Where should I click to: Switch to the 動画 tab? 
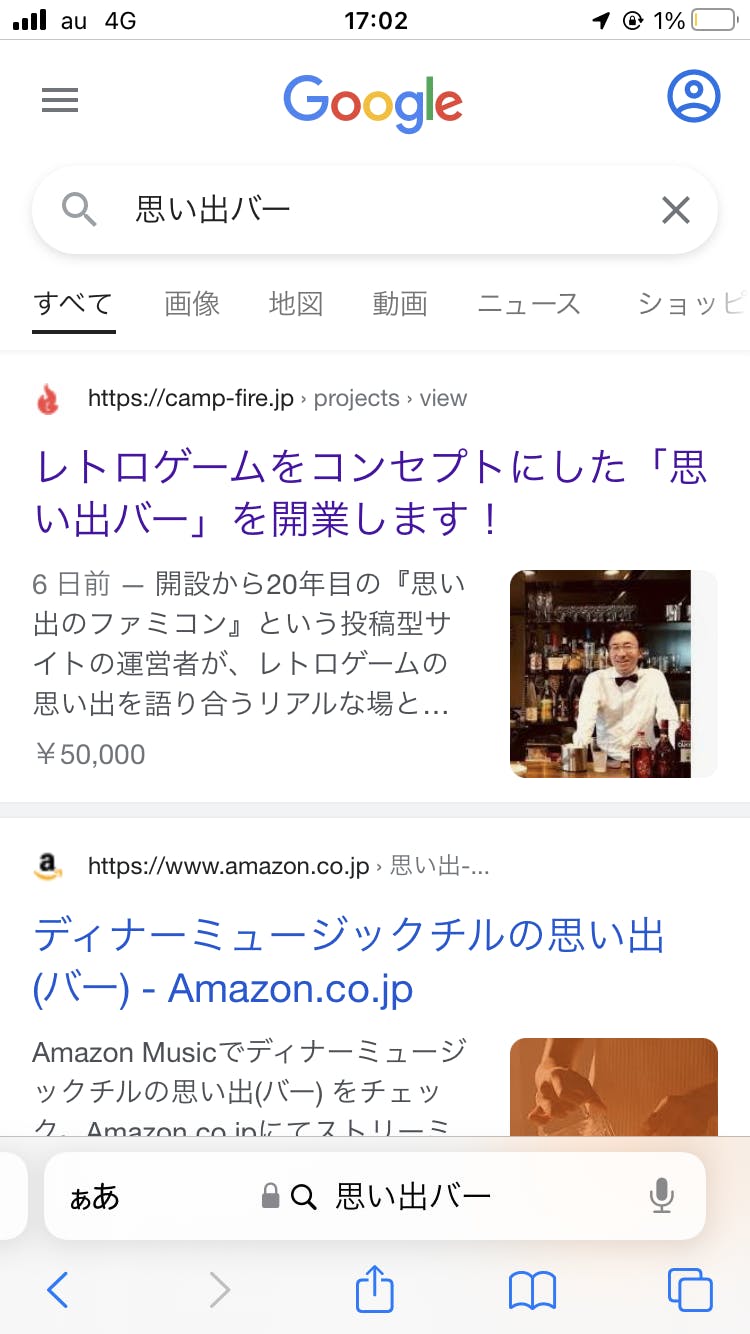tap(400, 303)
